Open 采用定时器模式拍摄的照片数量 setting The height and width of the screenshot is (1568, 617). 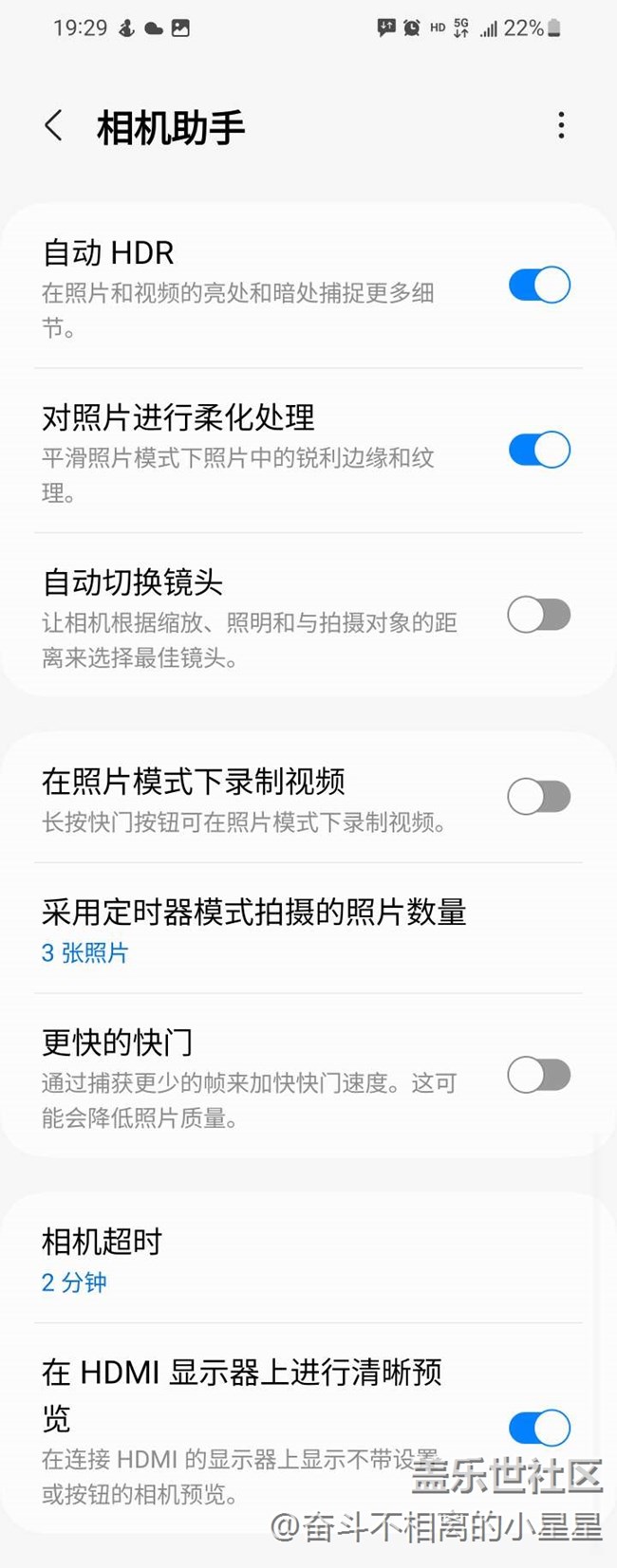point(254,930)
